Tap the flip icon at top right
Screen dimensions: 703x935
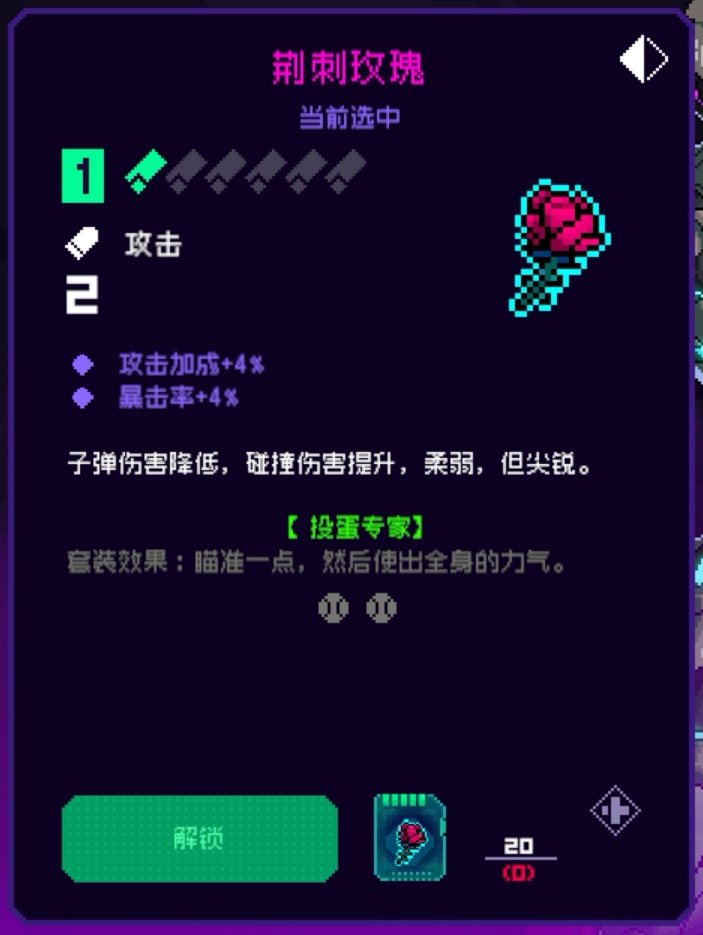point(643,60)
